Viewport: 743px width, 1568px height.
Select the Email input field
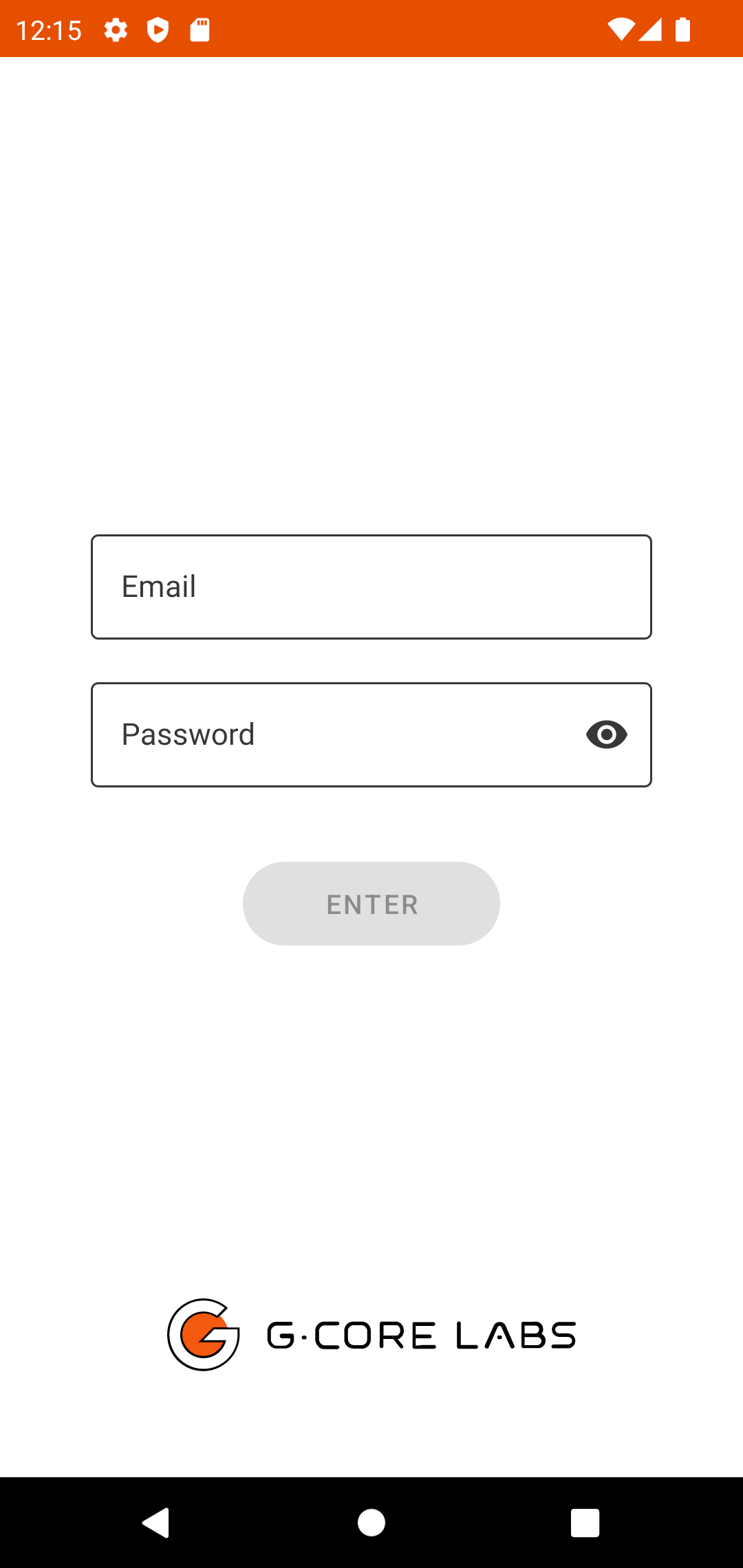pyautogui.click(x=371, y=586)
